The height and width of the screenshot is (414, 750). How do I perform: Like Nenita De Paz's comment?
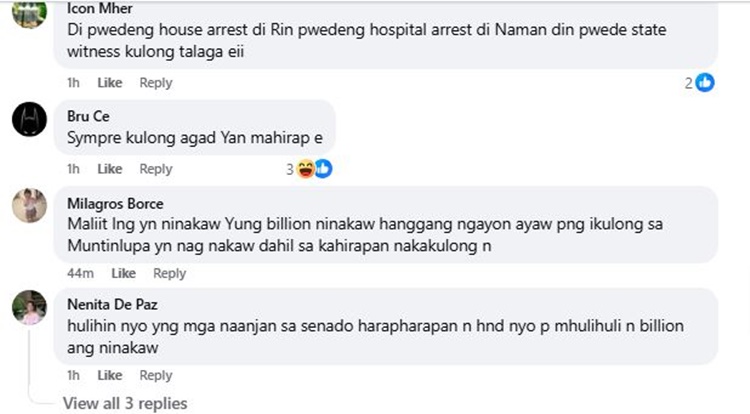[110, 375]
